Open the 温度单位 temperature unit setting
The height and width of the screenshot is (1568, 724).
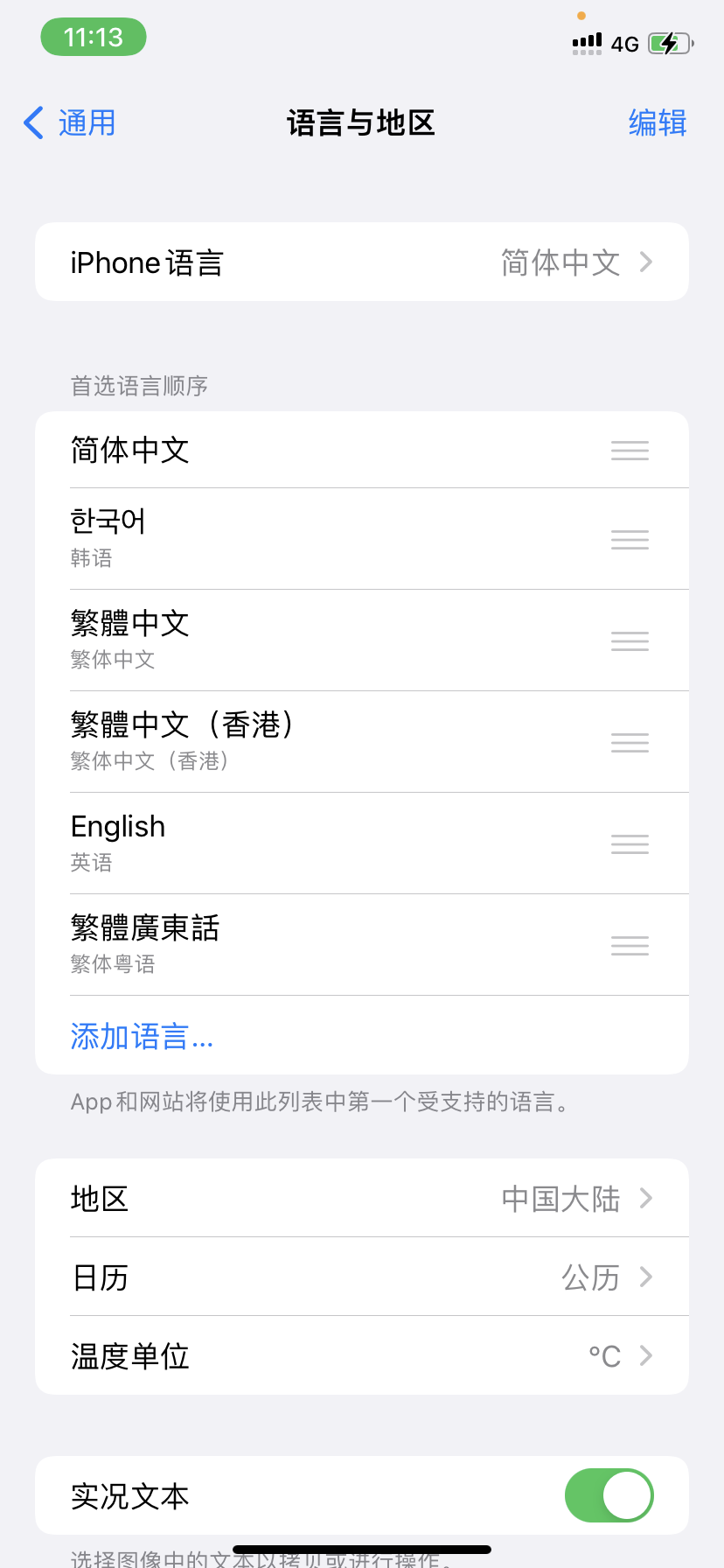[x=362, y=1355]
